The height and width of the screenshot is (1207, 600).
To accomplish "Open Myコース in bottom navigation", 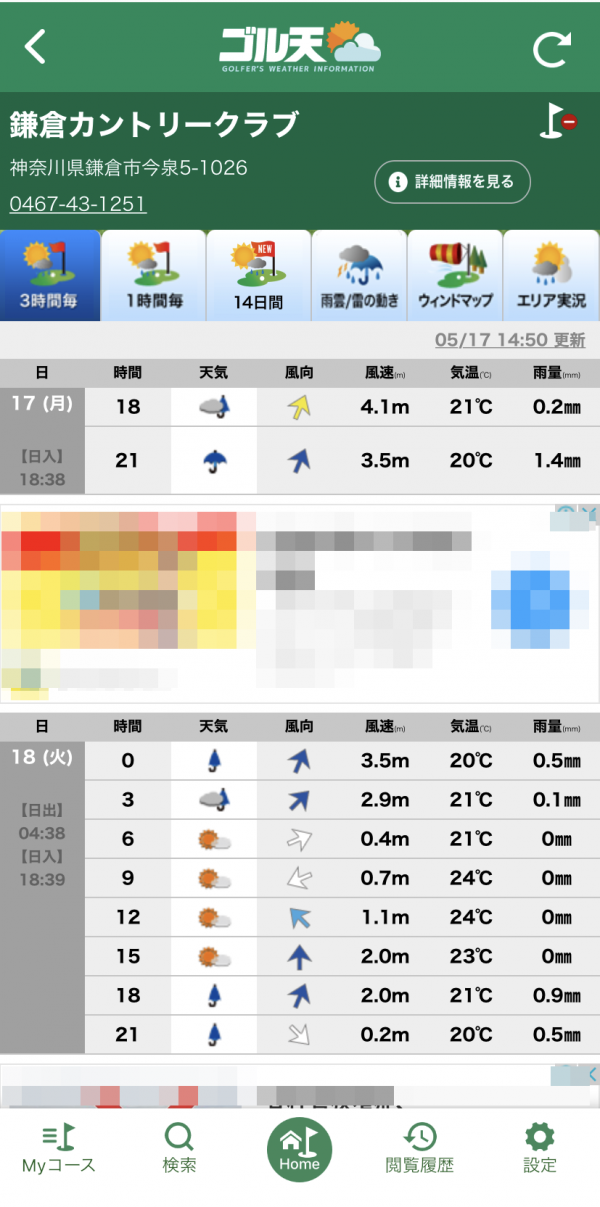I will (59, 1147).
